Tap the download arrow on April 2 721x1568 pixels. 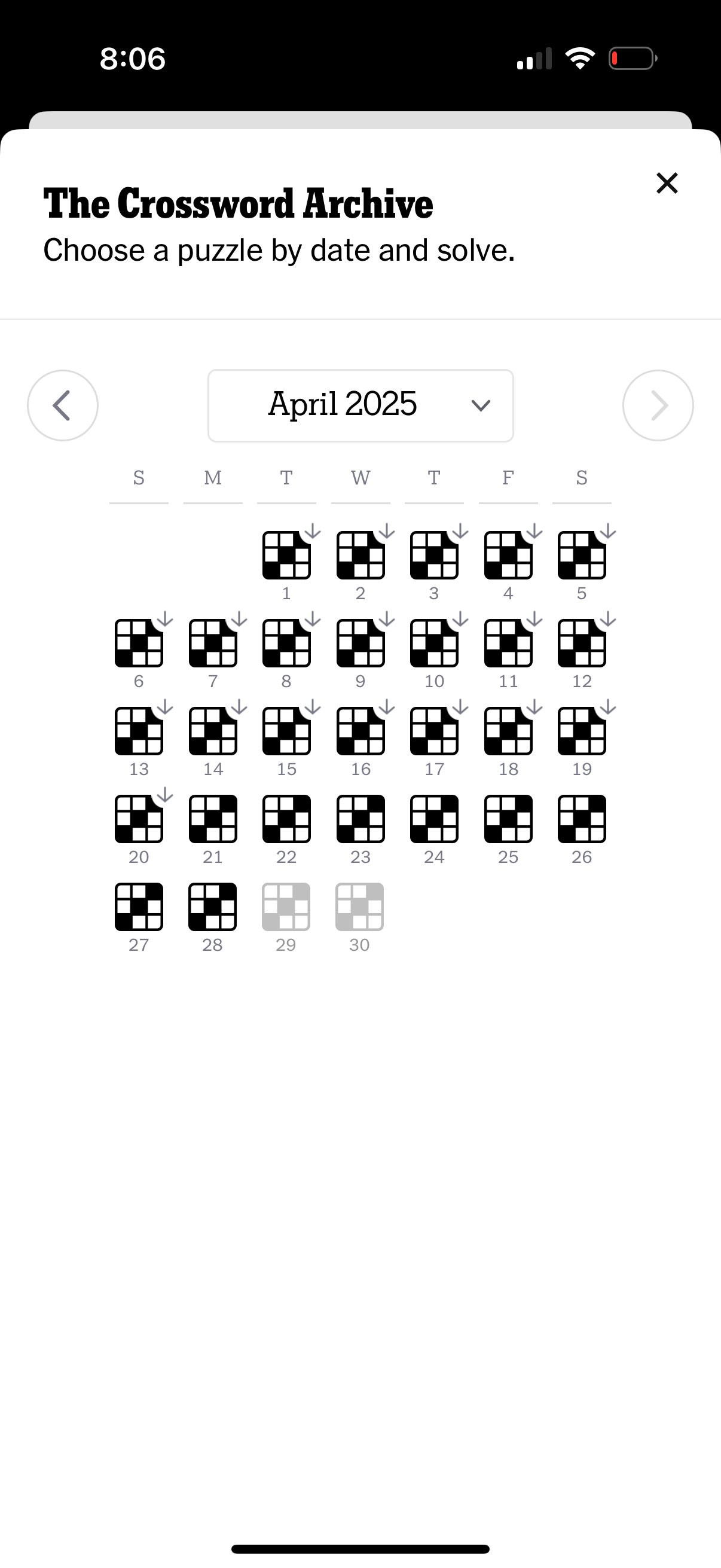386,532
